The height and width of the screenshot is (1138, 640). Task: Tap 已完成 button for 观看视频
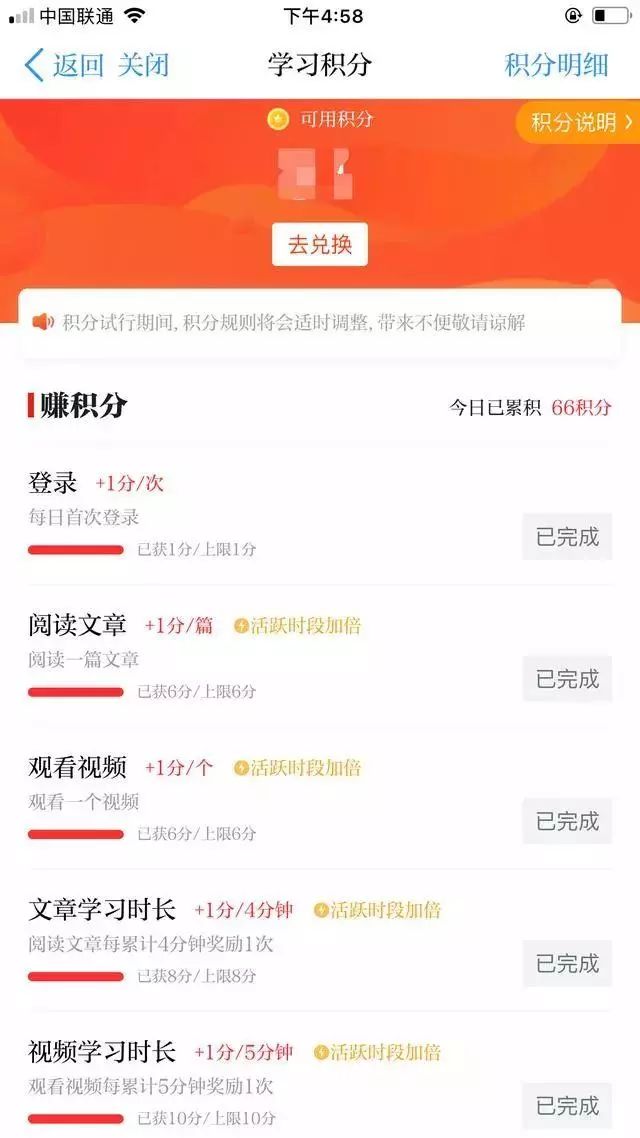click(567, 821)
